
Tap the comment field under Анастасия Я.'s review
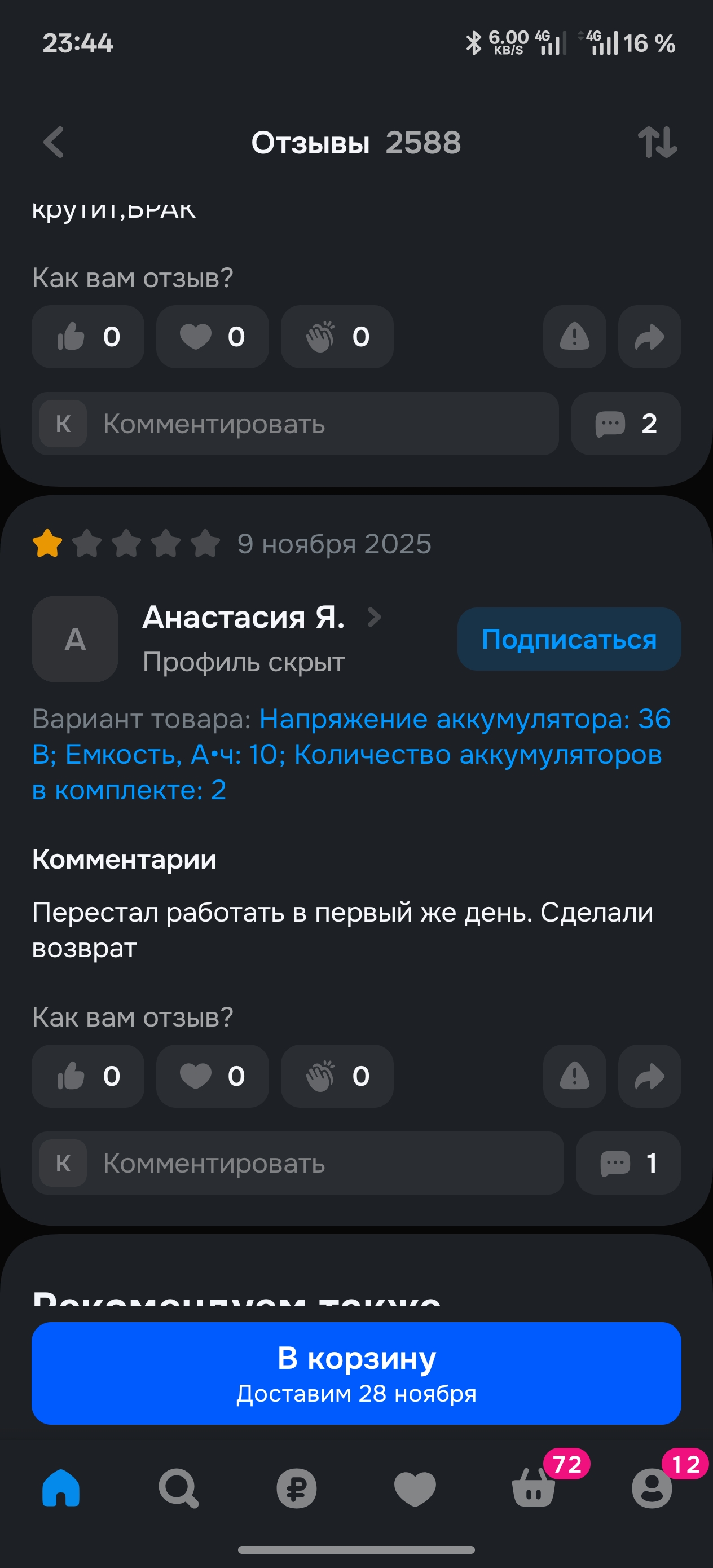297,1163
